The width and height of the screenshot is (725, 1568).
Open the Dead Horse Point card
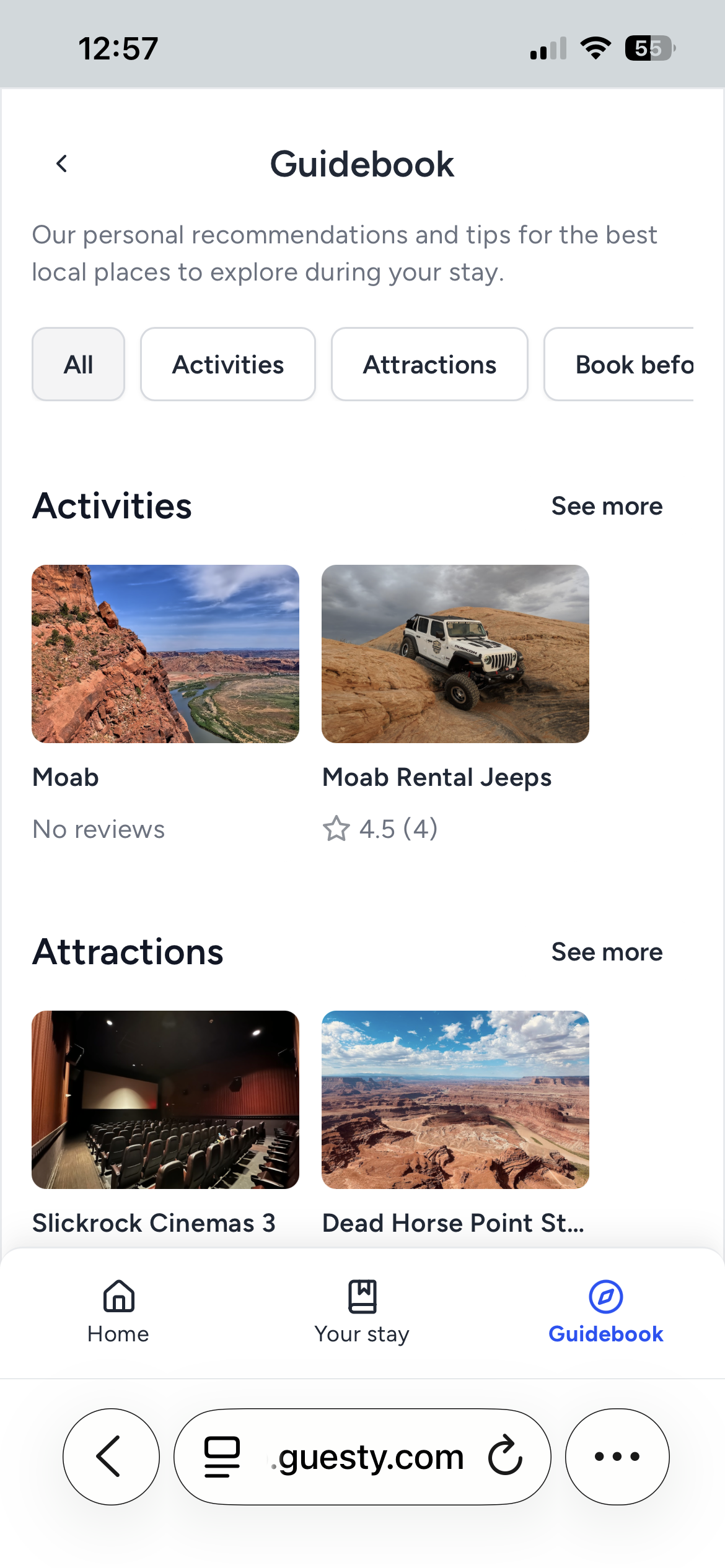tap(455, 1100)
